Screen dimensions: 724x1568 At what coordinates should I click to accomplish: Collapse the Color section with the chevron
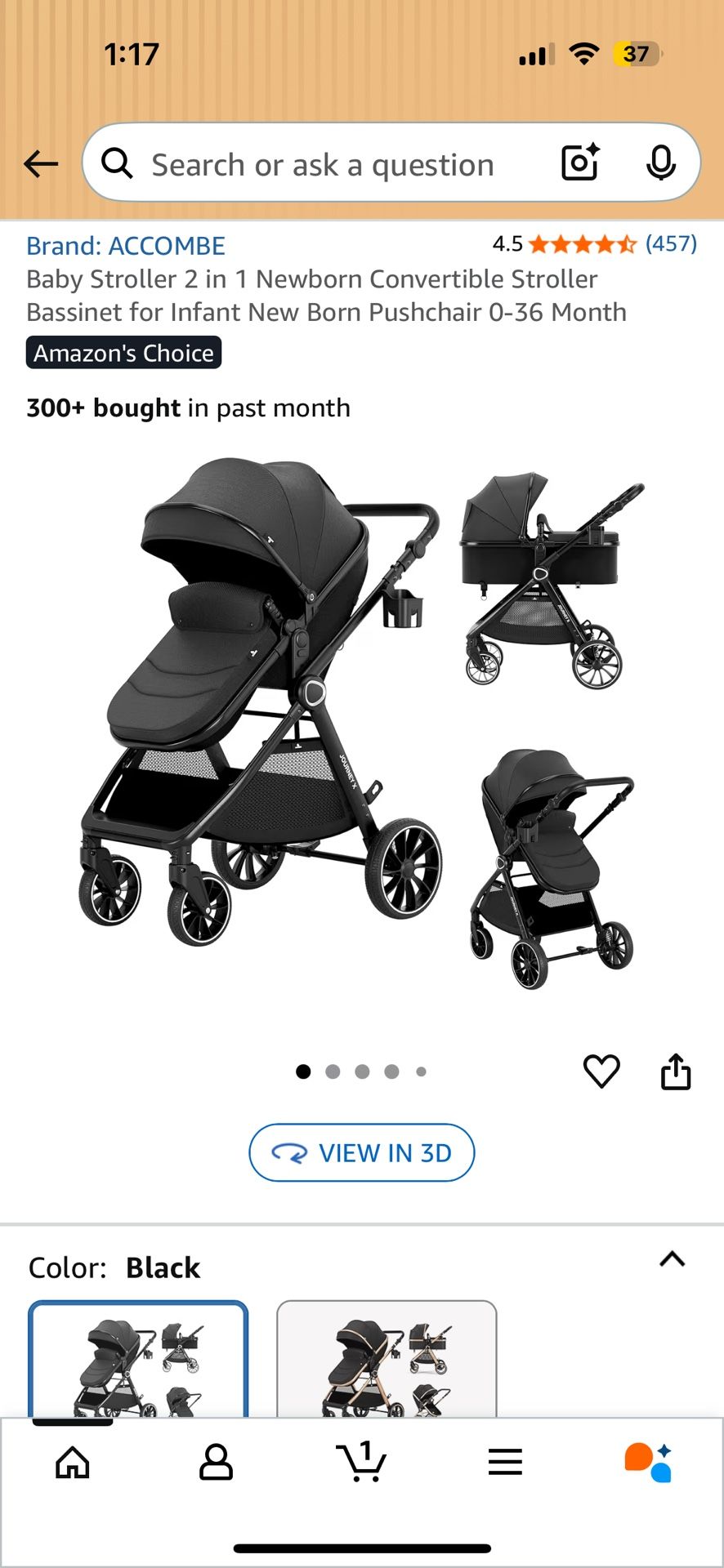pos(672,1259)
